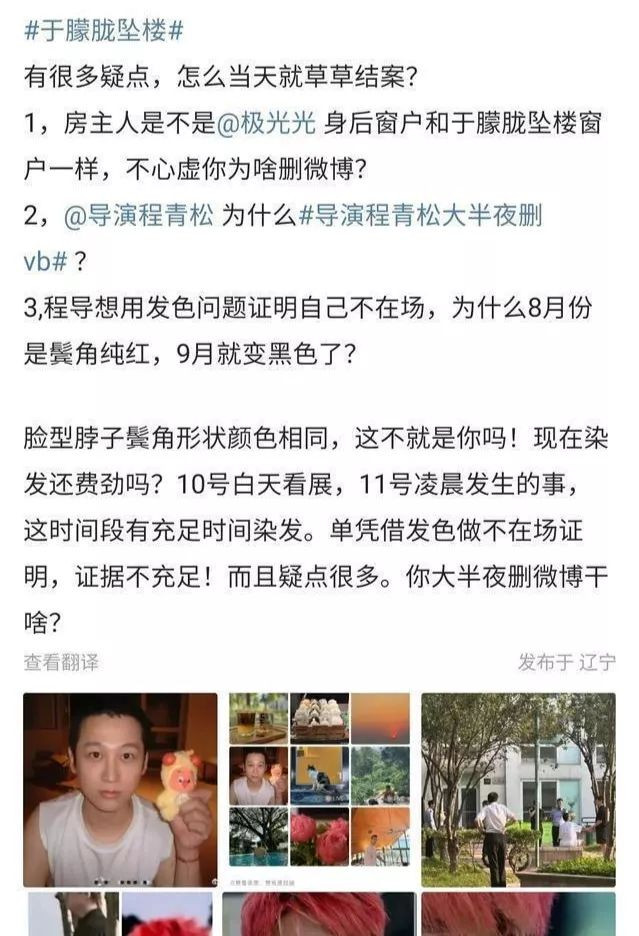Open the @极光光 user profile mention
The height and width of the screenshot is (936, 639).
click(266, 124)
